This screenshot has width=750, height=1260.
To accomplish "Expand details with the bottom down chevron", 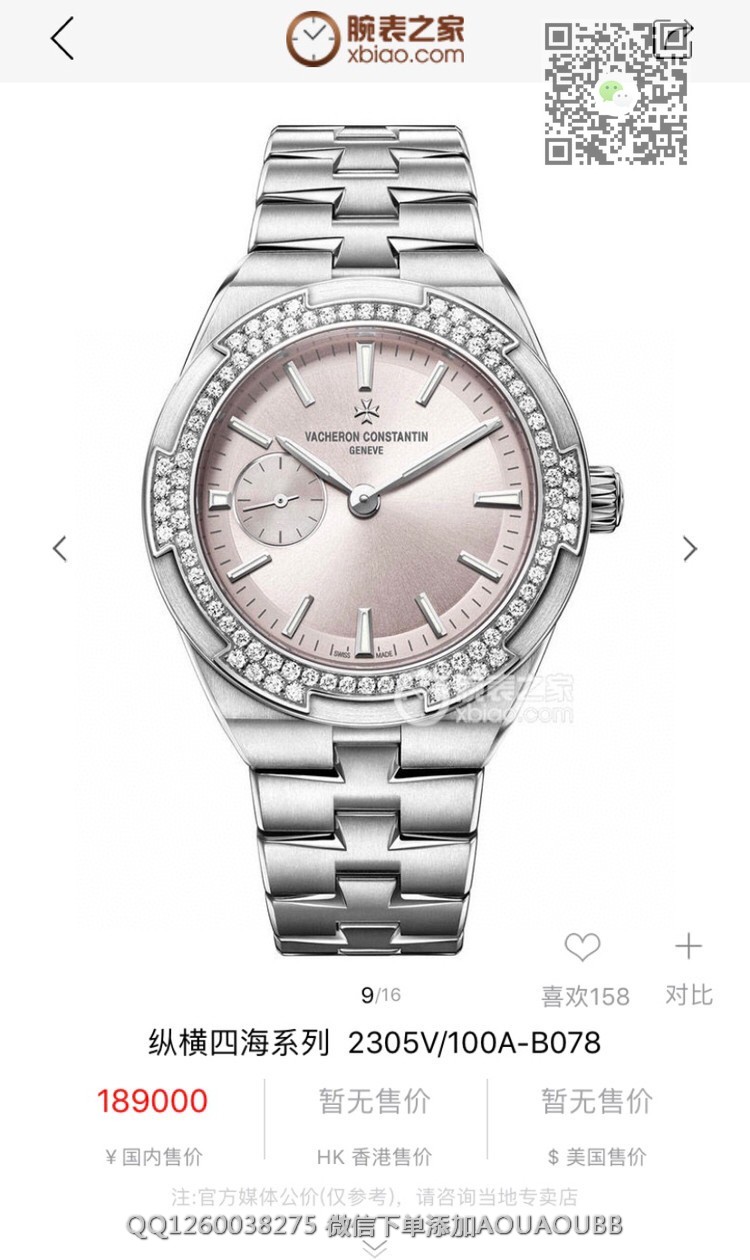I will [x=375, y=1249].
